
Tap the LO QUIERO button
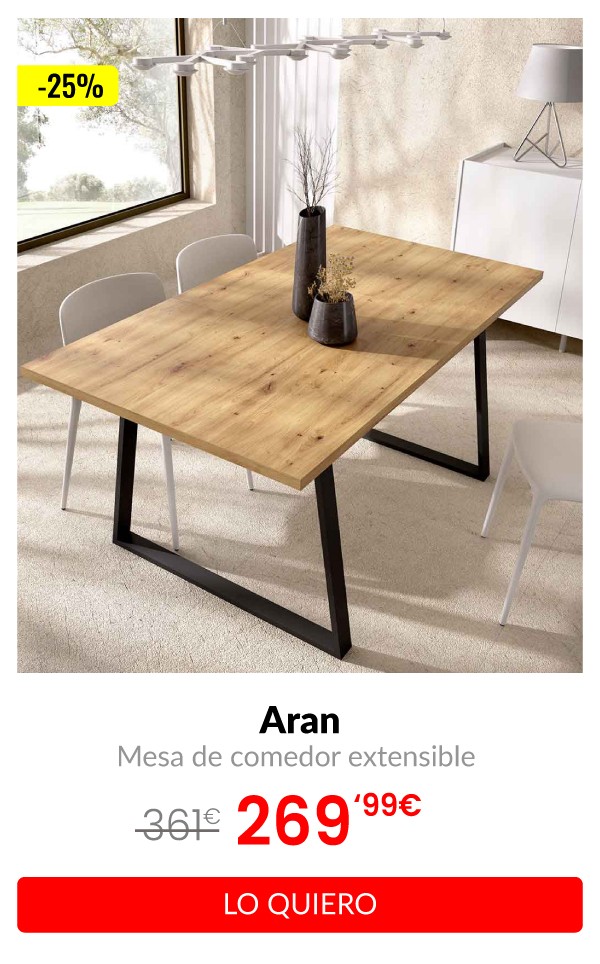tap(300, 904)
